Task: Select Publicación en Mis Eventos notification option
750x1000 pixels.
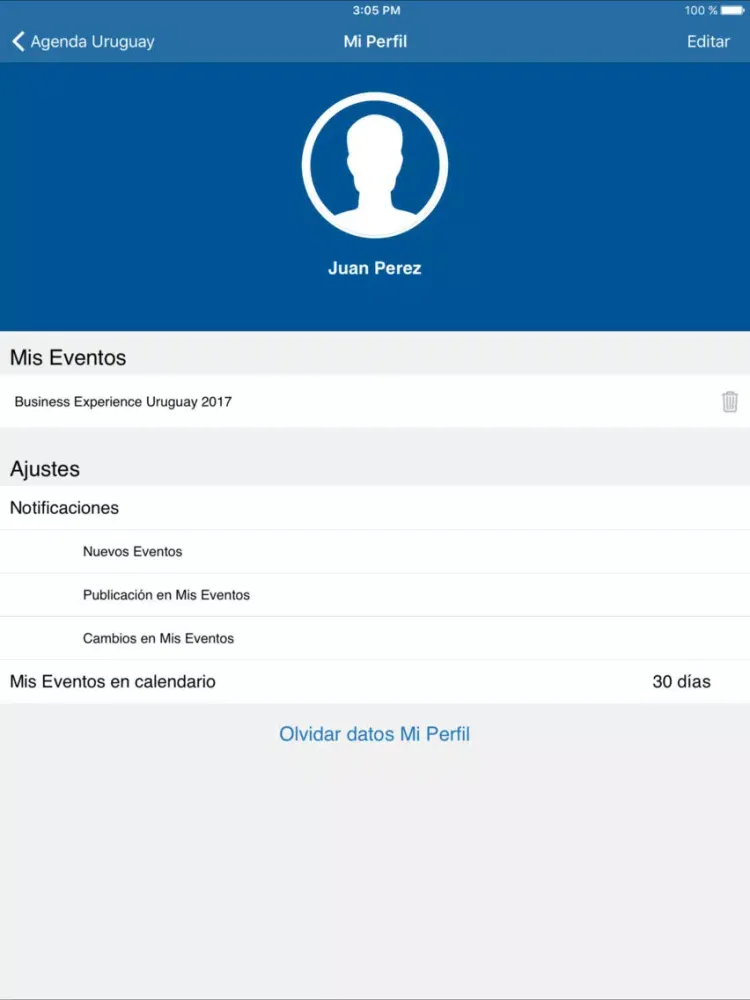Action: (x=166, y=595)
